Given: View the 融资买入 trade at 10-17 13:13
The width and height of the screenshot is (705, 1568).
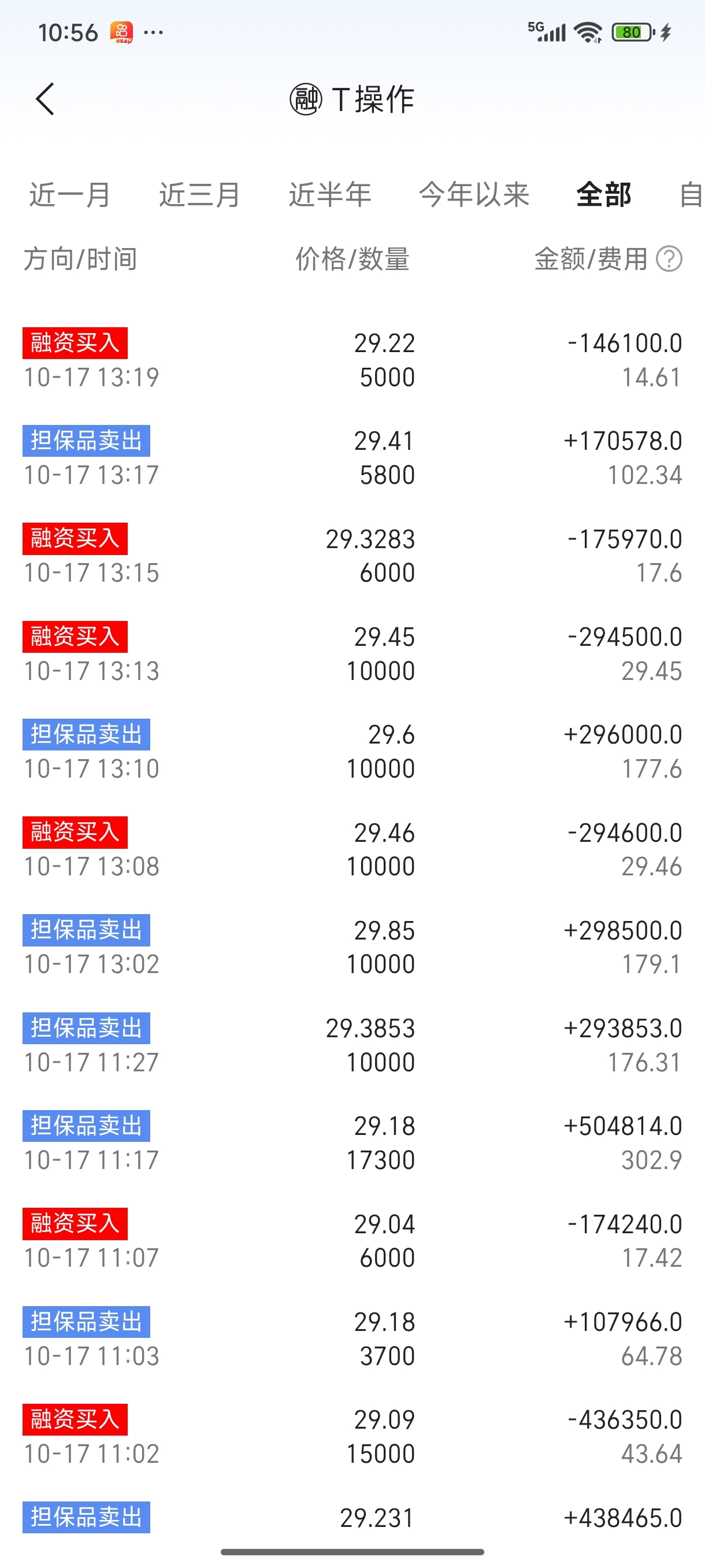Looking at the screenshot, I should (352, 654).
